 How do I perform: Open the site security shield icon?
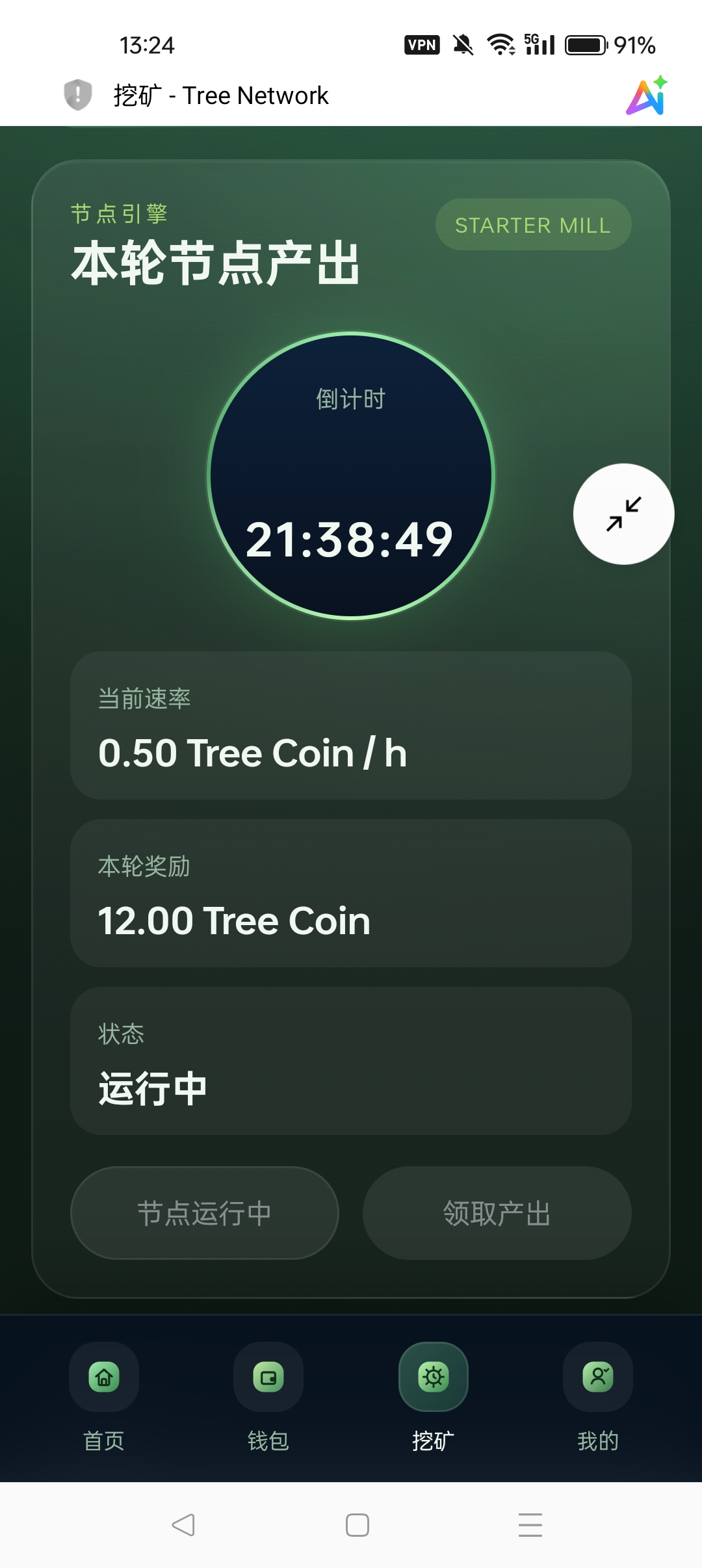tap(78, 95)
